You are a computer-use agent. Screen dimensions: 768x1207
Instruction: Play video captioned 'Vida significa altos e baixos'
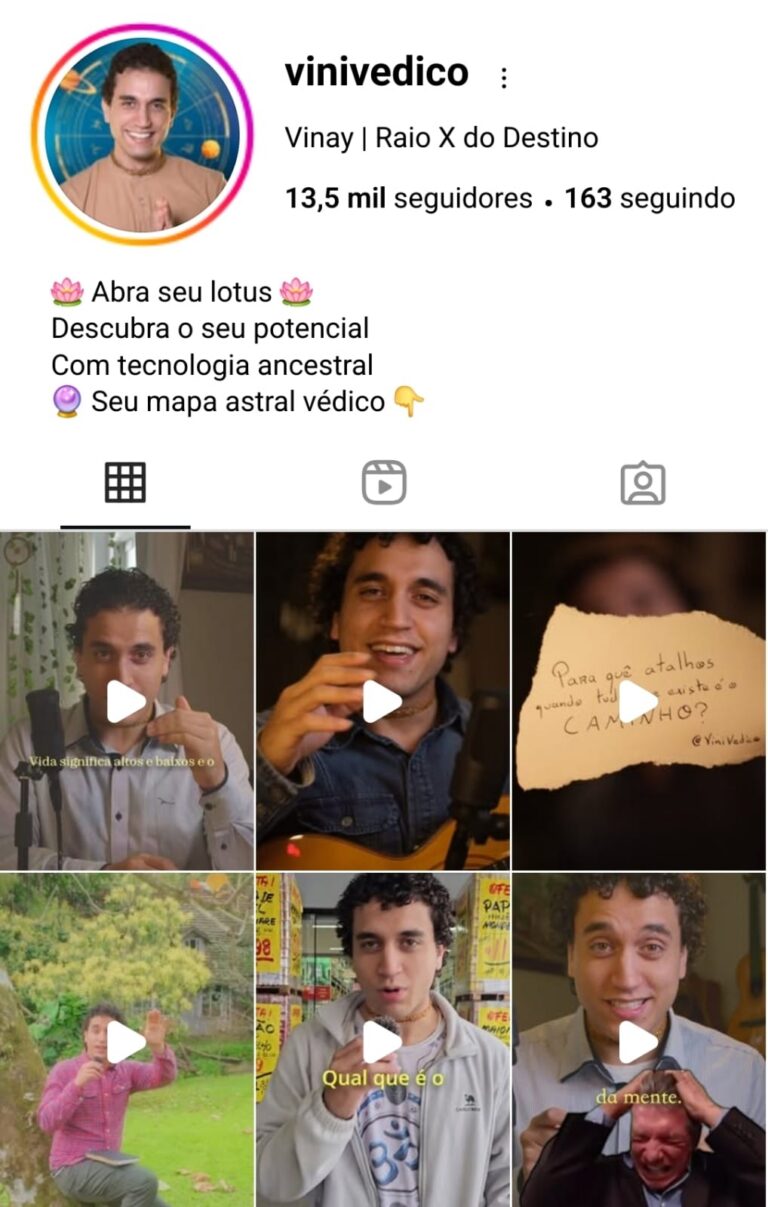pos(126,701)
